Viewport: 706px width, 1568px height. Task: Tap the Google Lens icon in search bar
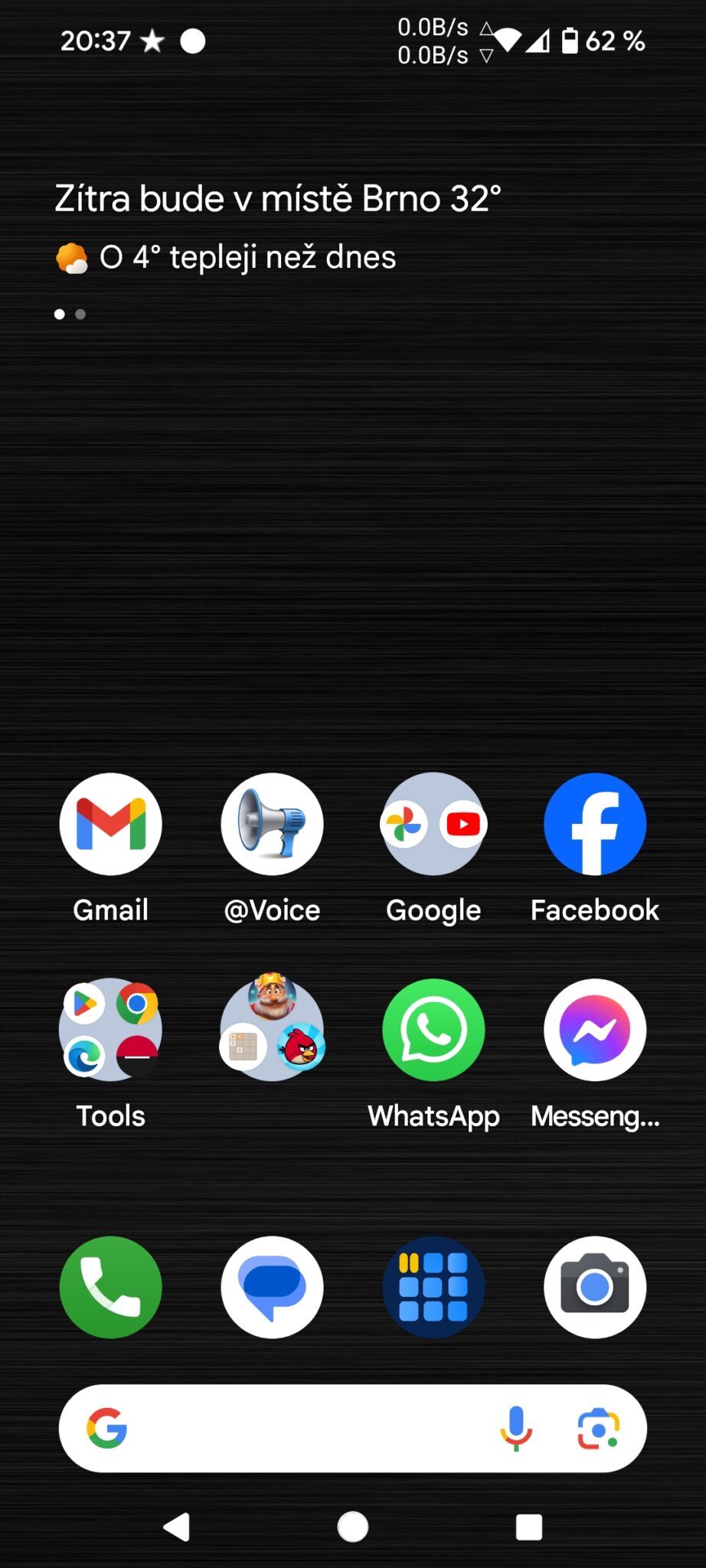point(600,1429)
